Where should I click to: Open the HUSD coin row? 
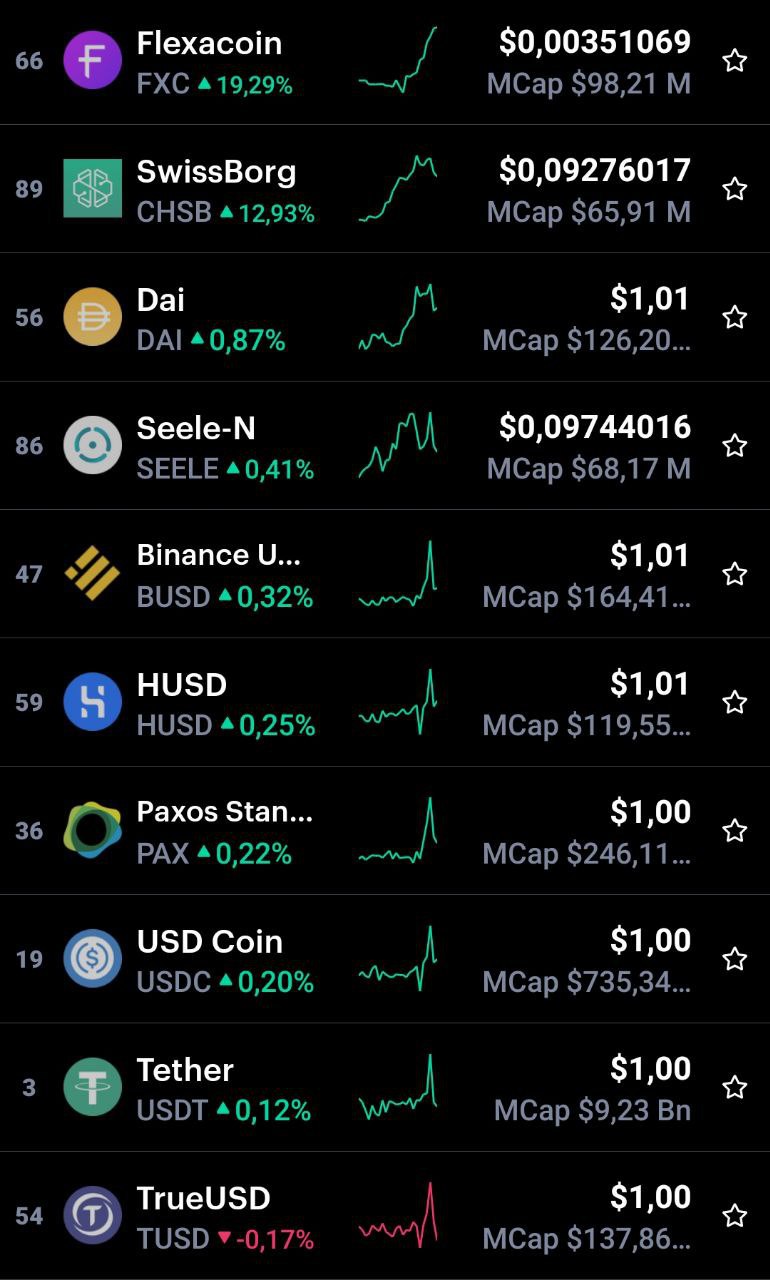[385, 702]
